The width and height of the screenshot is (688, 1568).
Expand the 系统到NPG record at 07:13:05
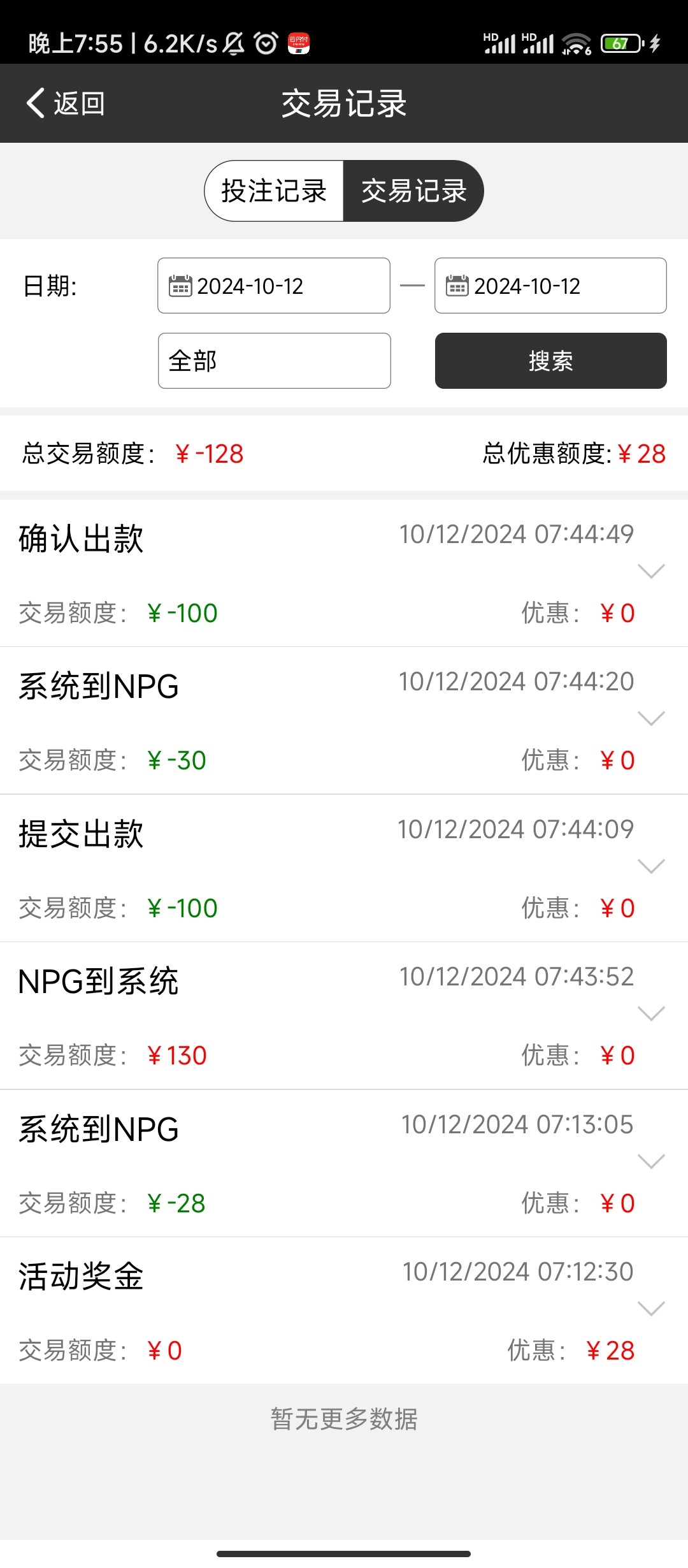[x=651, y=1161]
